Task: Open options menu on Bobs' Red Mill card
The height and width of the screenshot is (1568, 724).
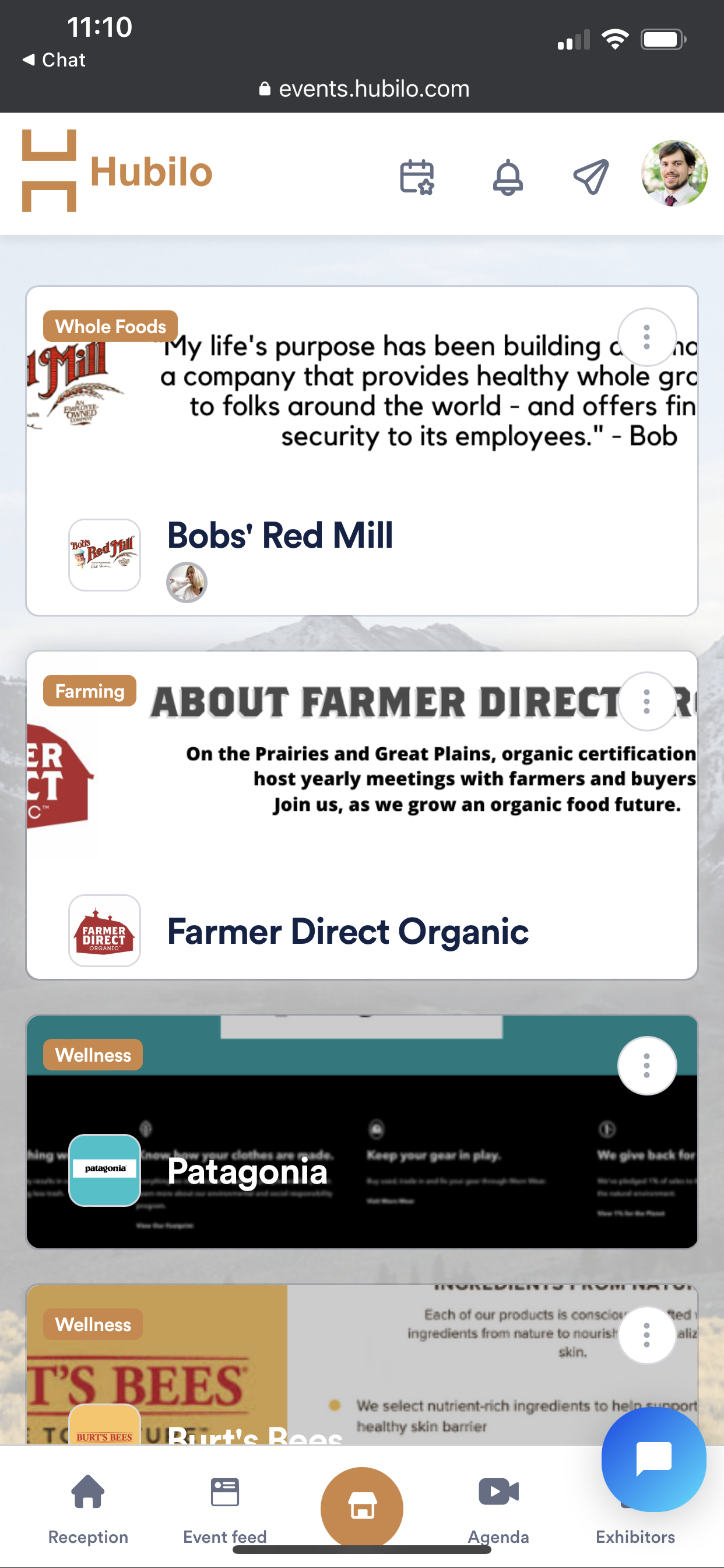Action: [646, 337]
